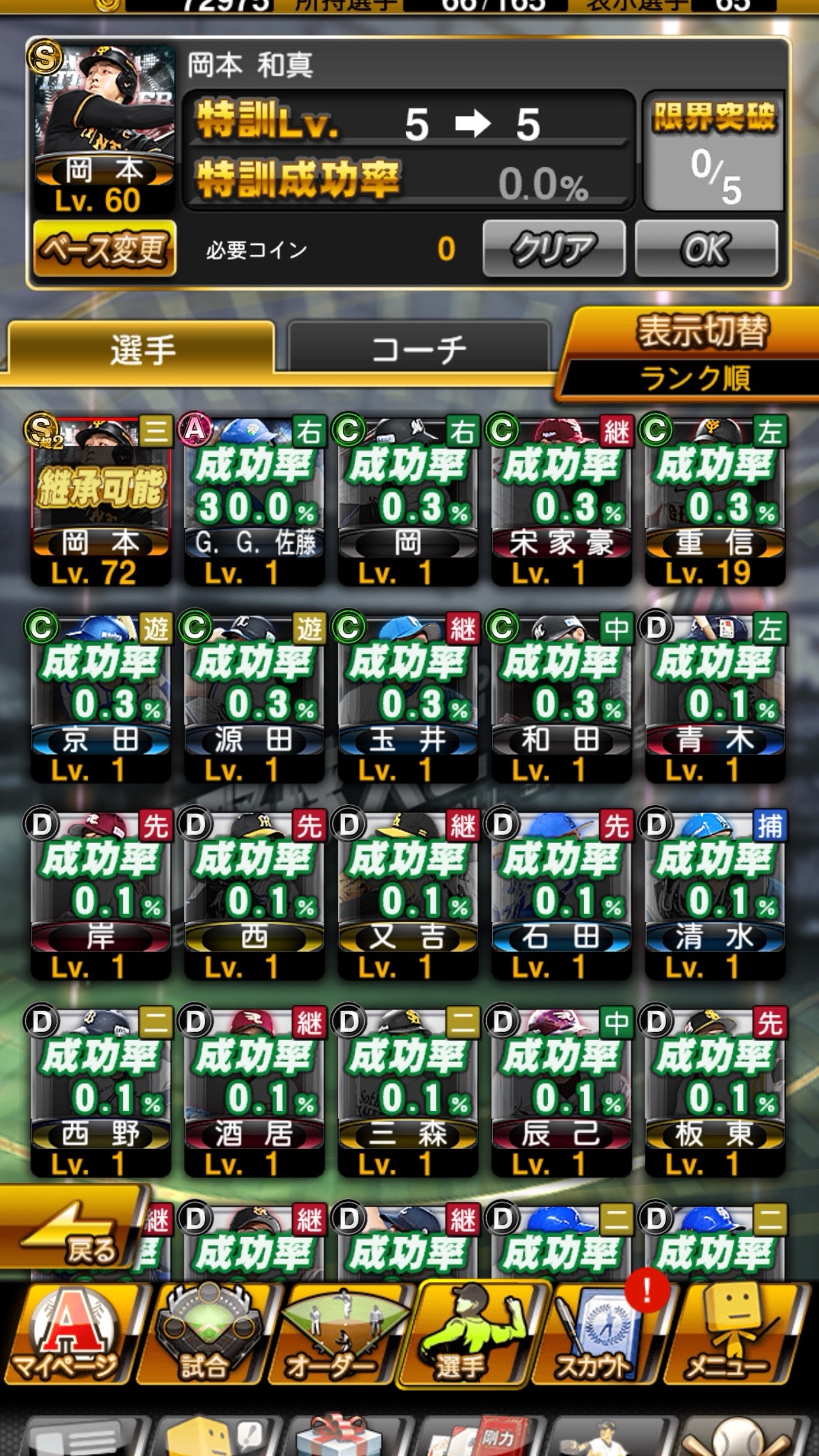Pick the 又吉 player card
819x1456 pixels.
click(x=407, y=895)
